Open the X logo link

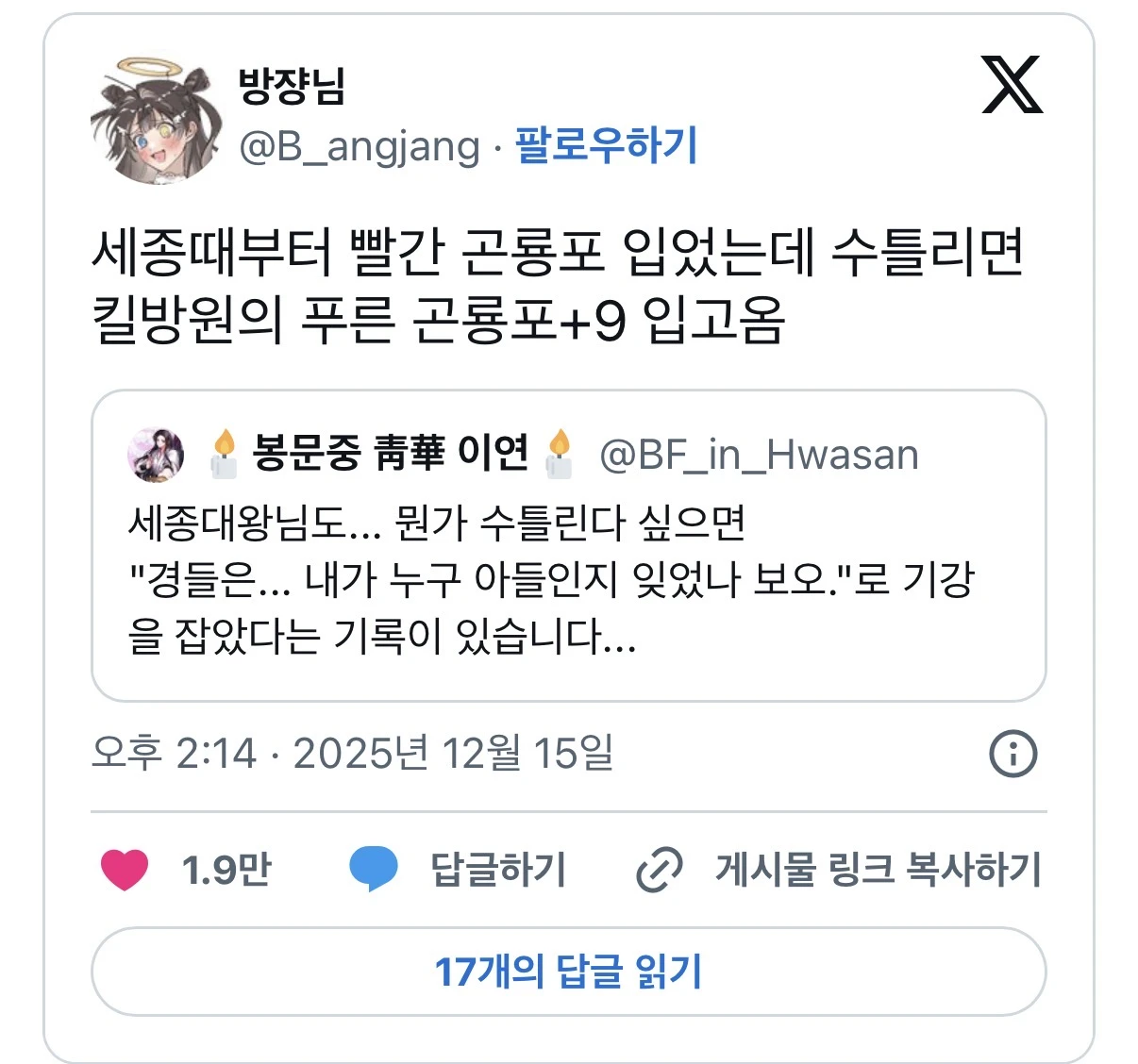pos(1012,85)
